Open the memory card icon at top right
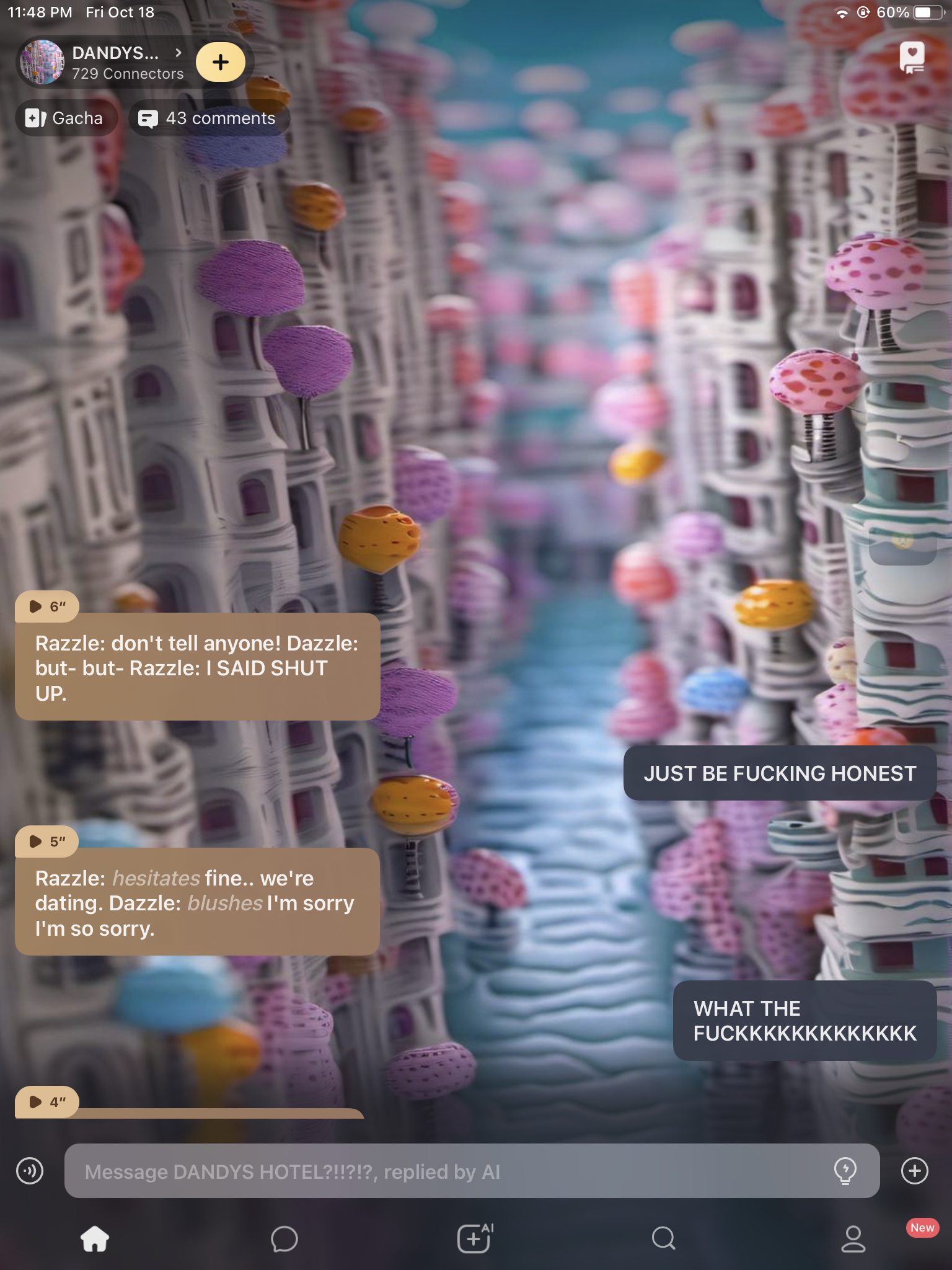The image size is (952, 1270). tap(912, 58)
